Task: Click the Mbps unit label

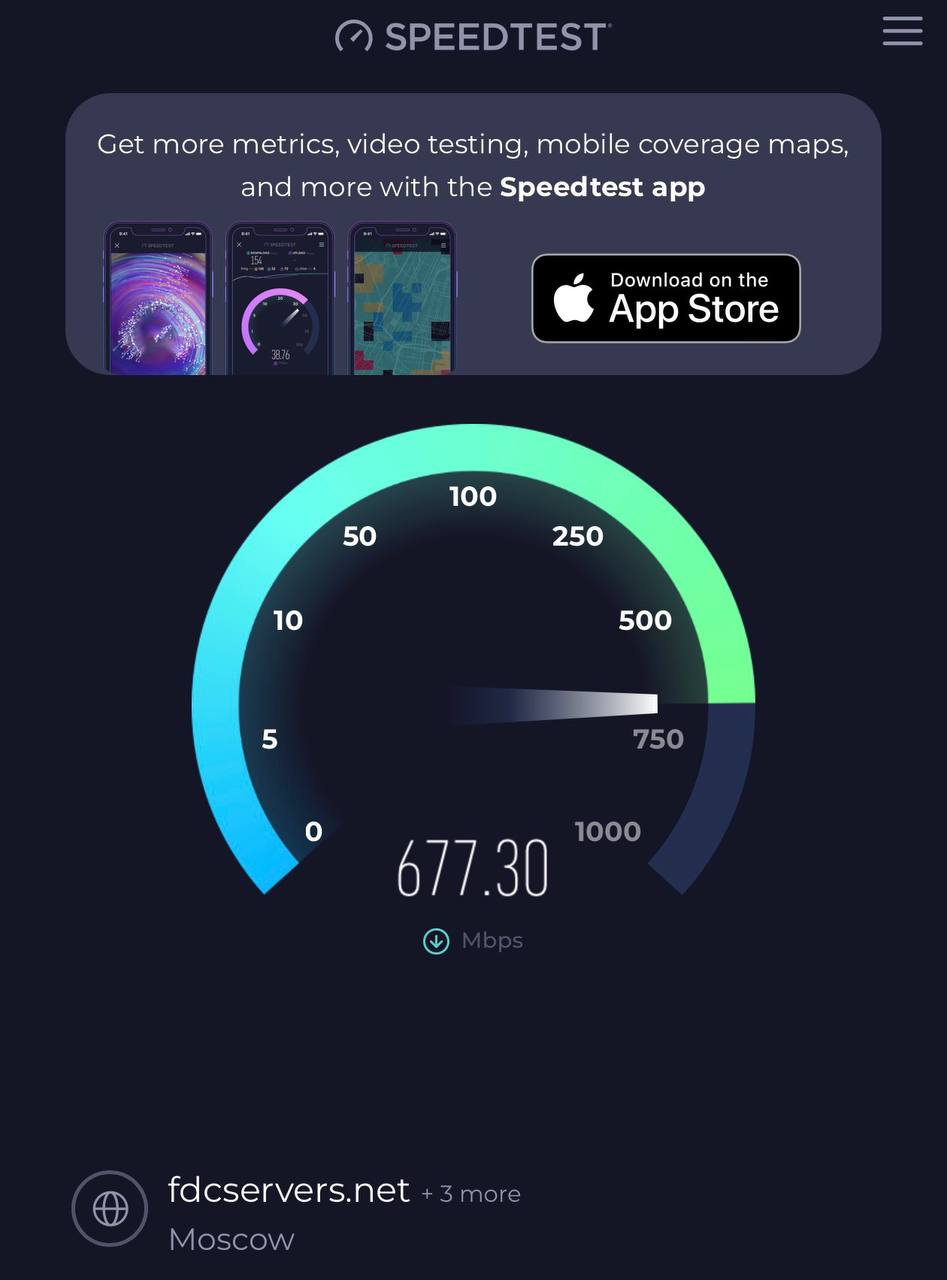Action: point(492,940)
